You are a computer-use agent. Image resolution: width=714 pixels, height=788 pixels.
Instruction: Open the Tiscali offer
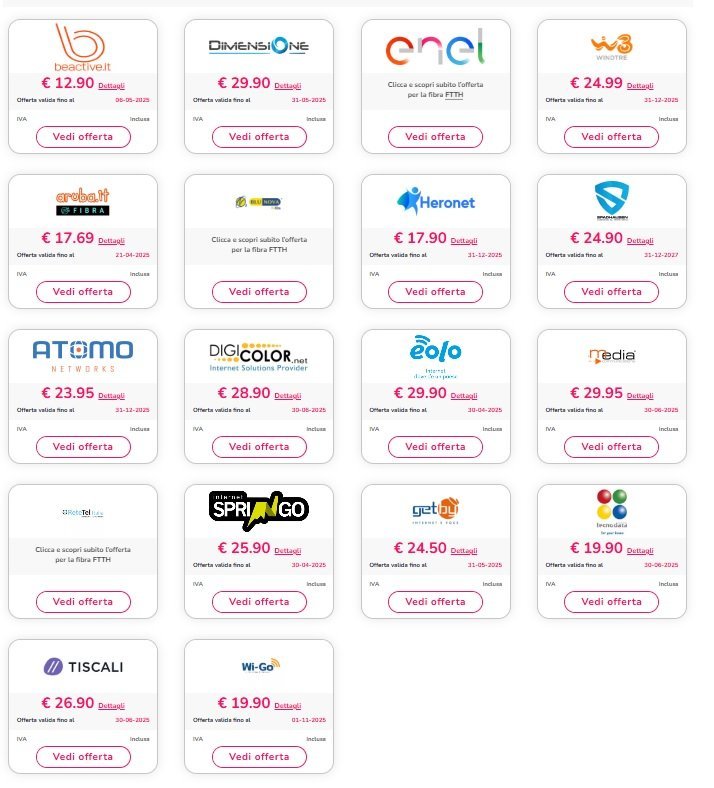tap(83, 757)
